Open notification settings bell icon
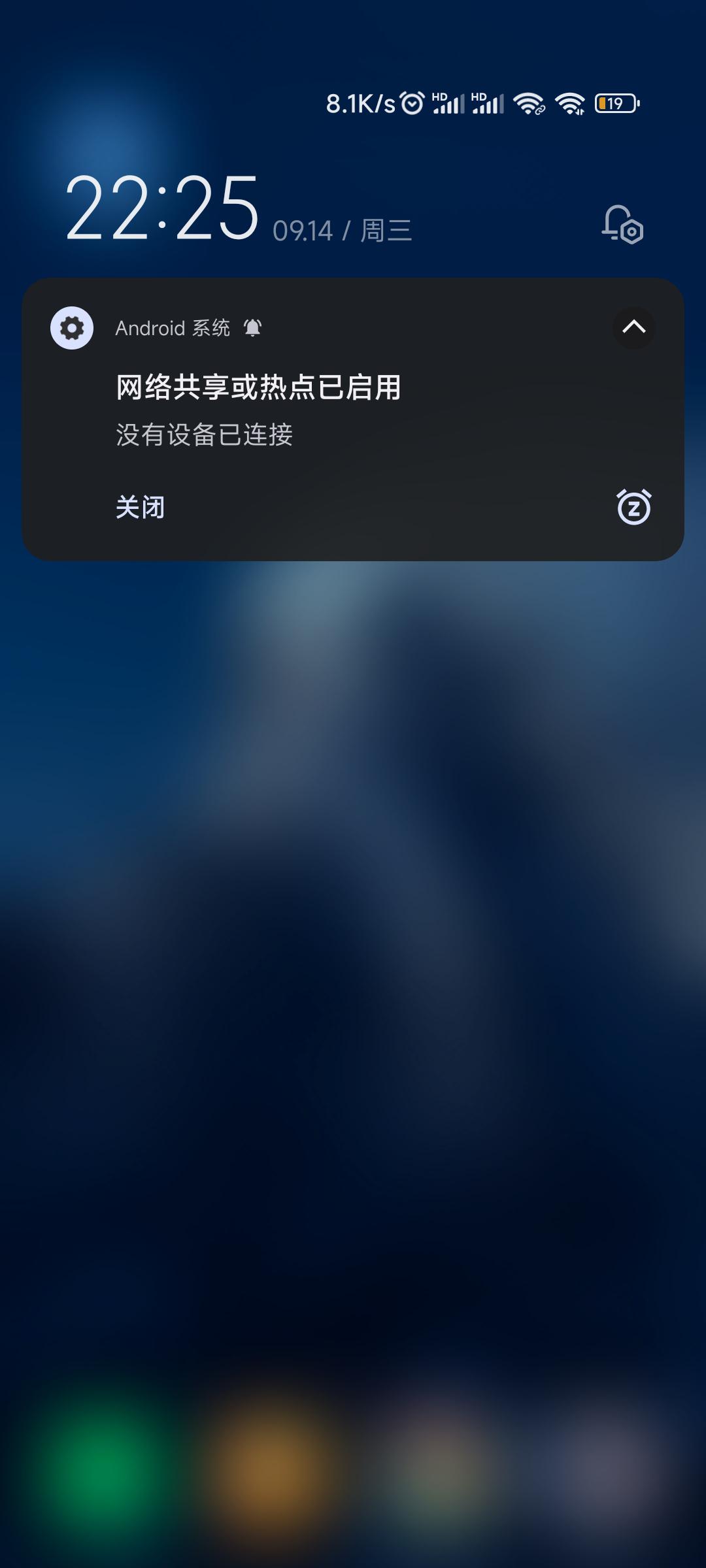Viewport: 706px width, 1568px height. [x=622, y=225]
